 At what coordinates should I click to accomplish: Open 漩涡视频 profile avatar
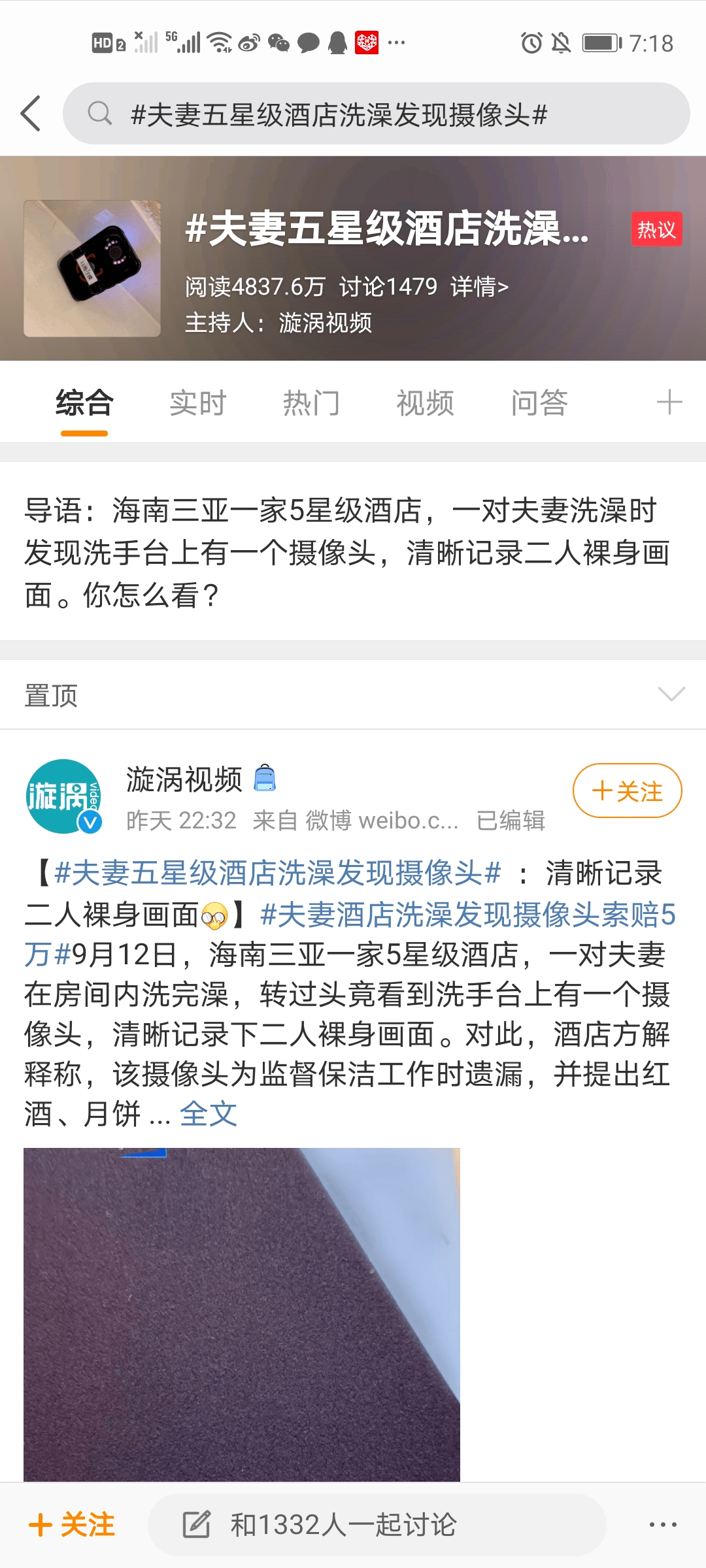point(63,796)
